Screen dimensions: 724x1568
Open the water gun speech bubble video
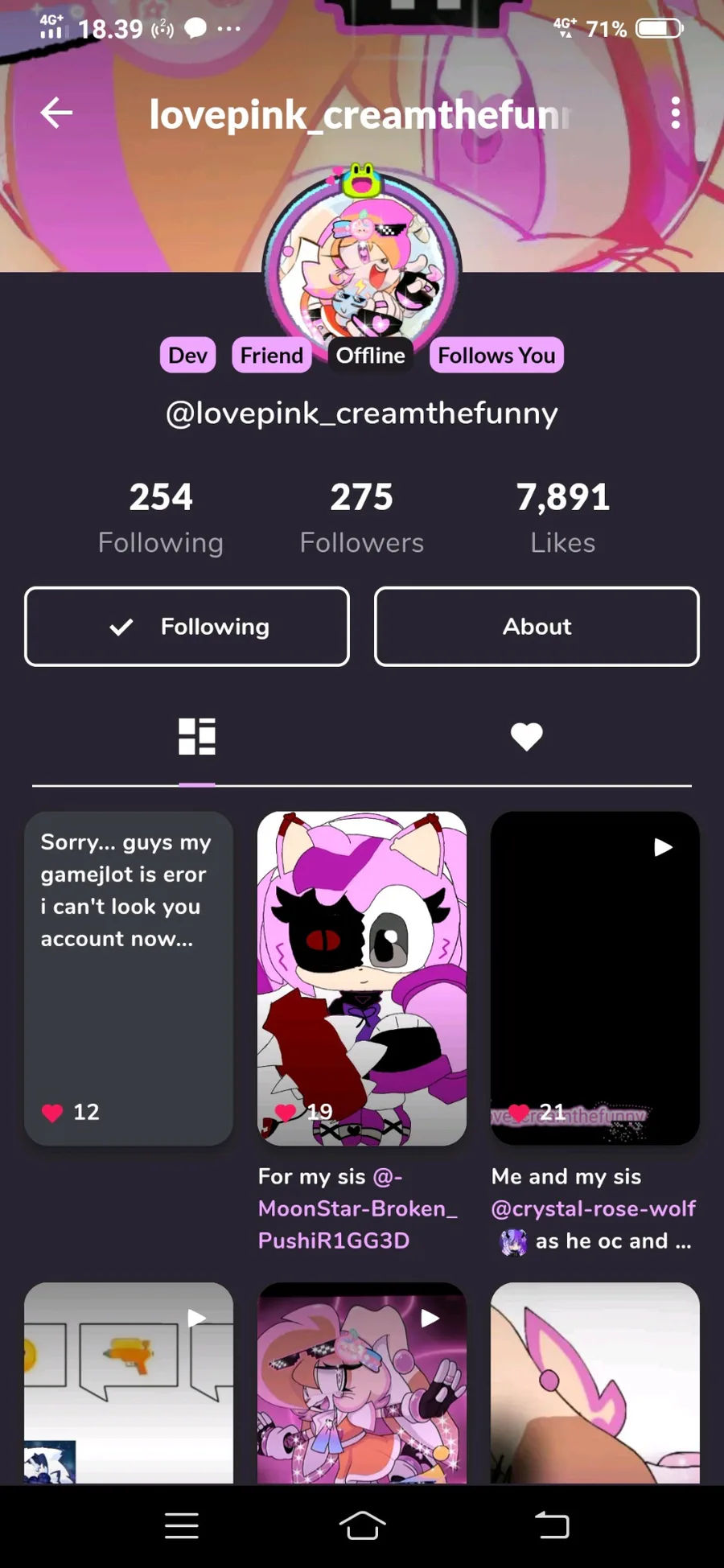pos(129,1384)
